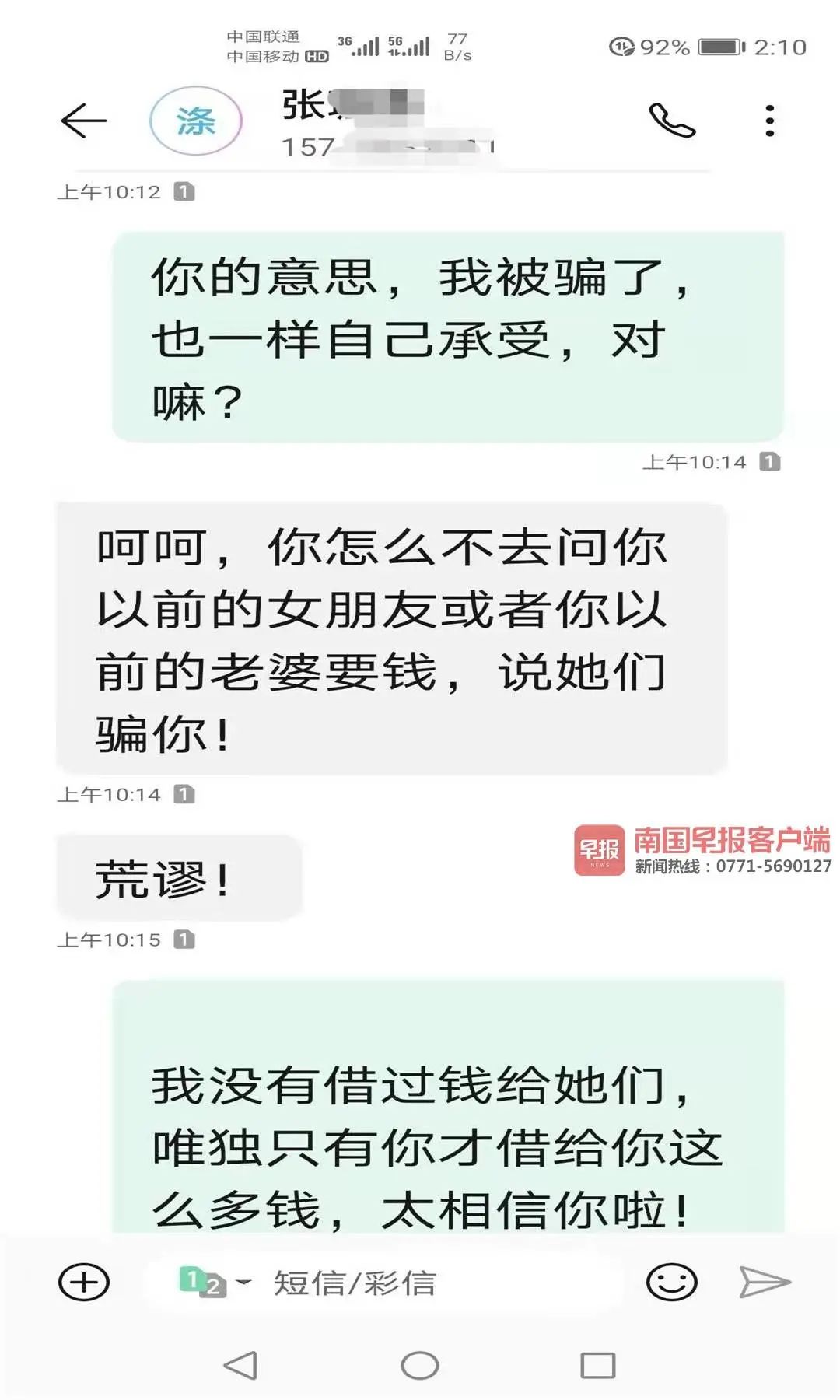
Task: Open the contact avatar with 涤
Action: pyautogui.click(x=196, y=121)
